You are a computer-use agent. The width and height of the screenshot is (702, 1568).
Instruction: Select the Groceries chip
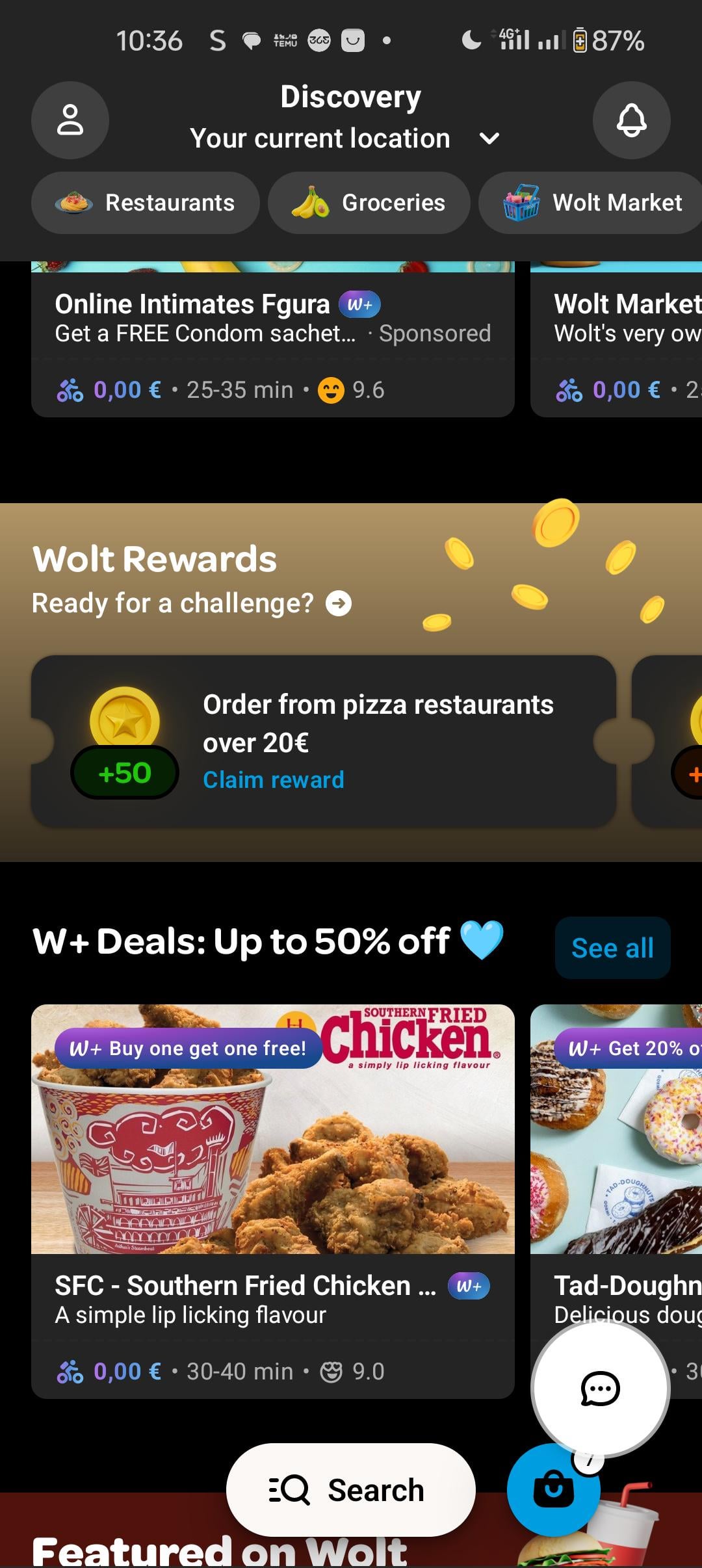[369, 203]
